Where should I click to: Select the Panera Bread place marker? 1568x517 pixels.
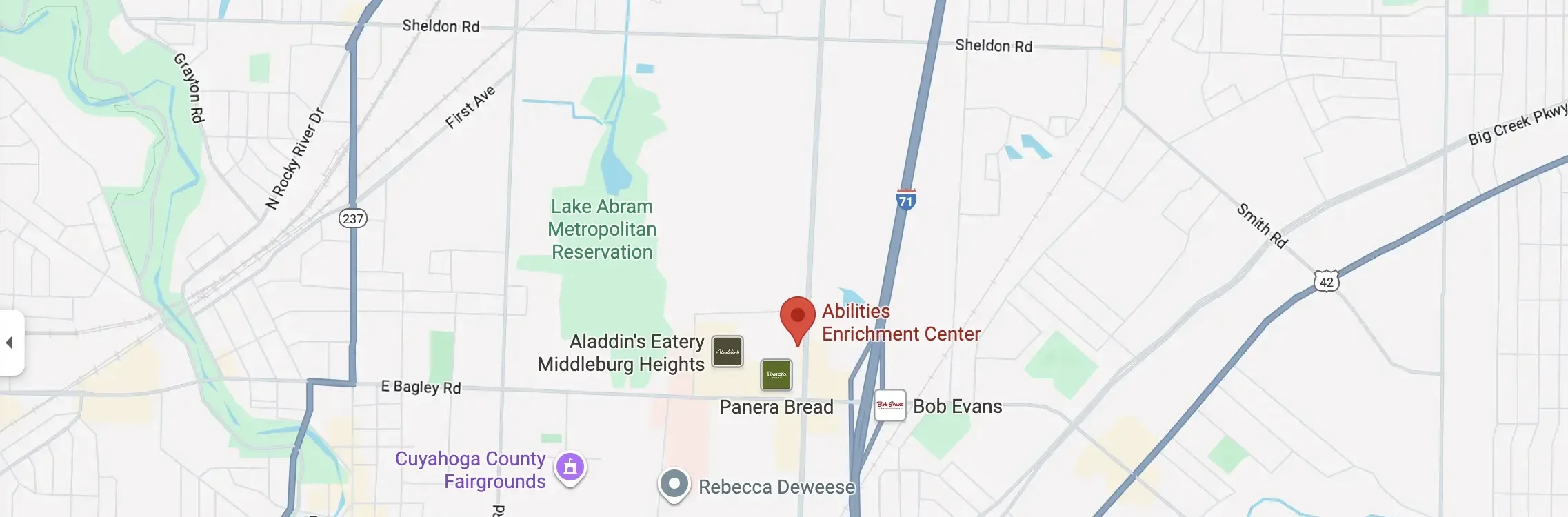tap(776, 375)
